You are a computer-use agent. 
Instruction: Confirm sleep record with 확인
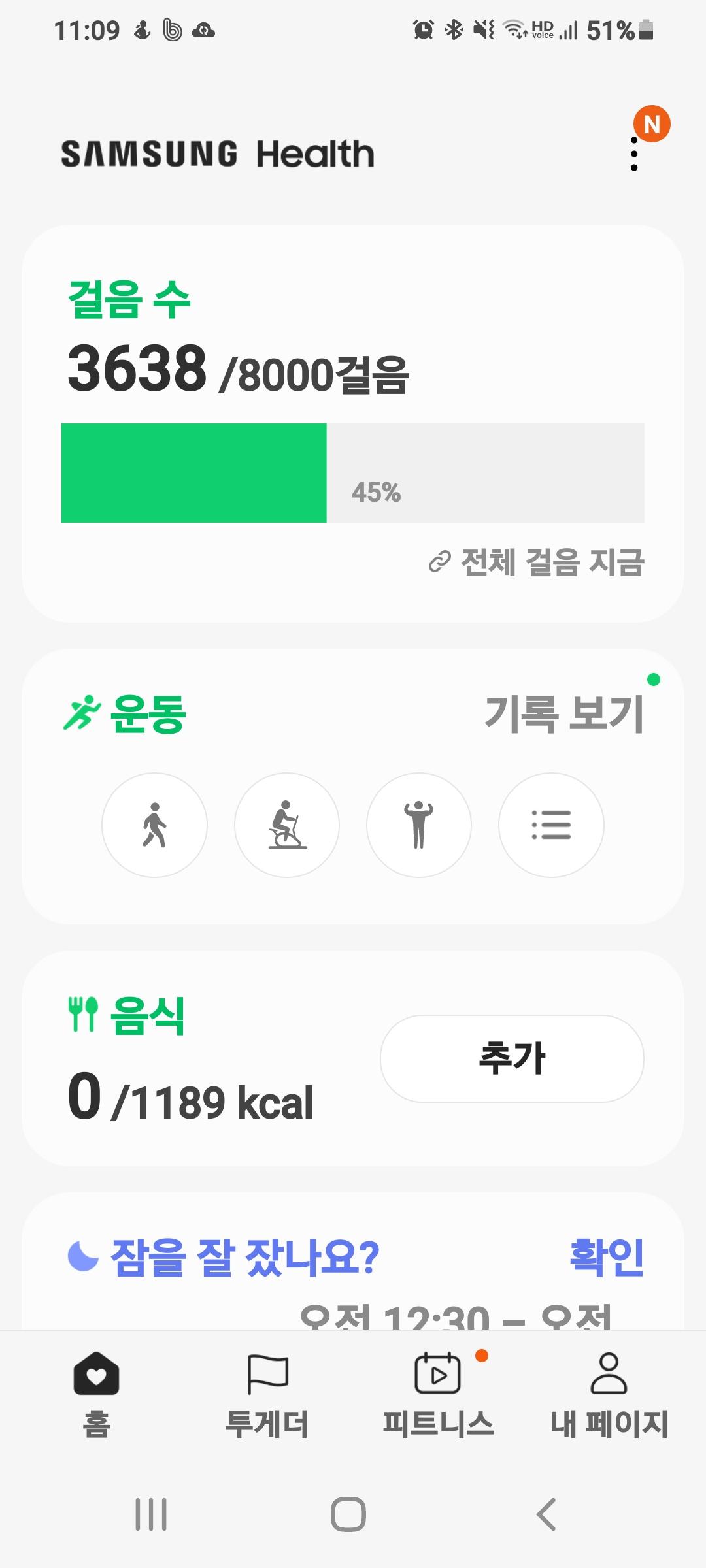(607, 1257)
